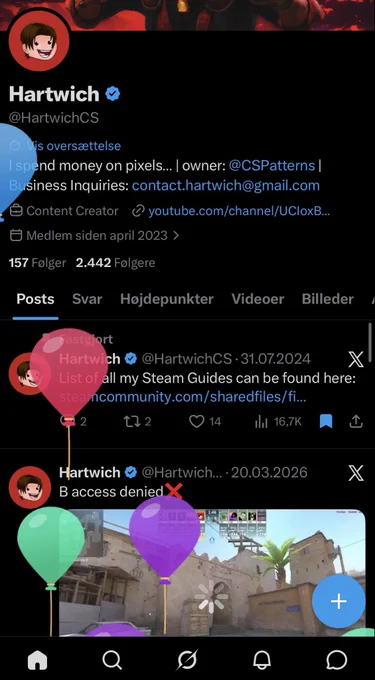Viewport: 375px width, 680px height.
Task: Open the @CSPatterns mention link
Action: pos(272,166)
